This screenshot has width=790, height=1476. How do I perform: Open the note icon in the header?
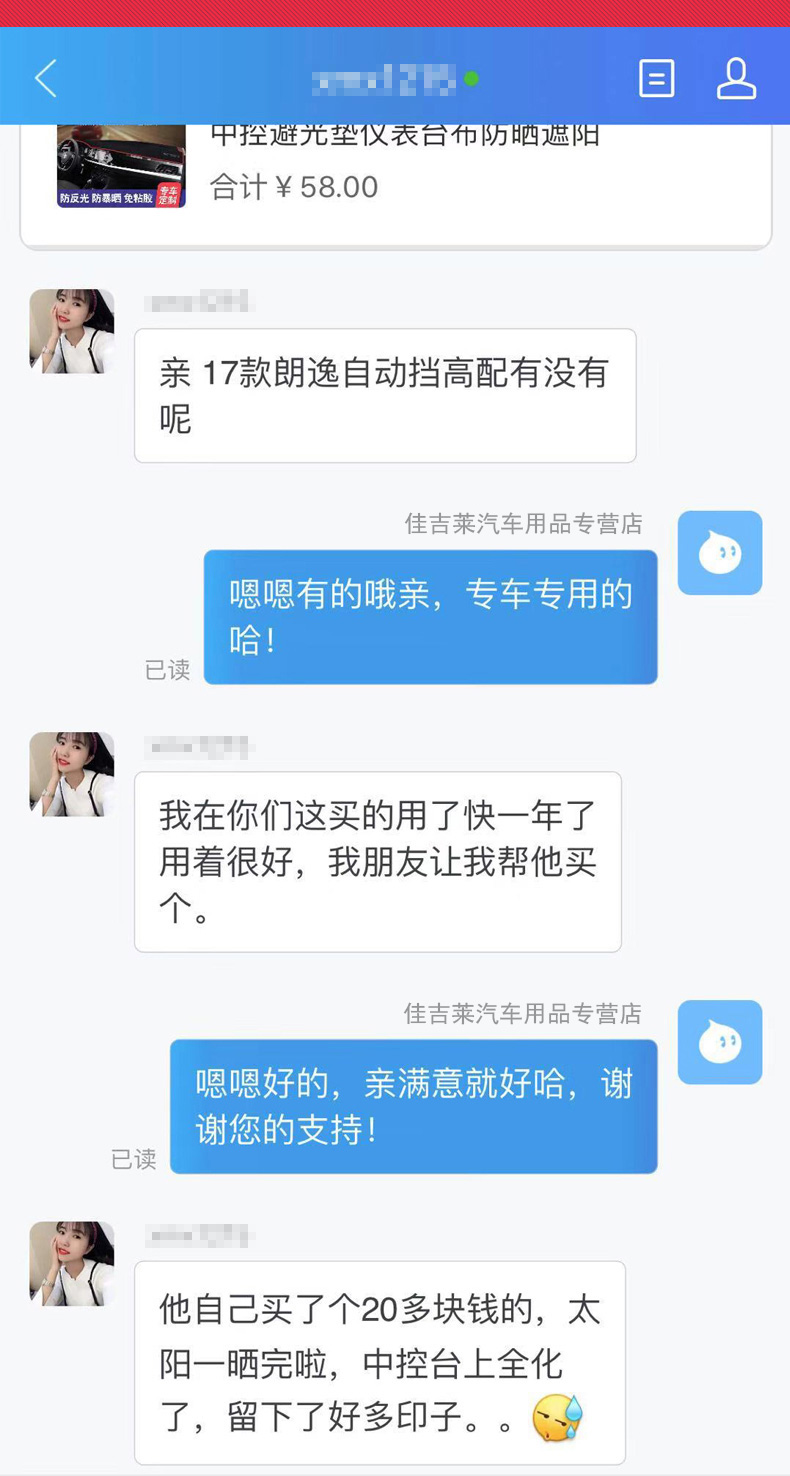(x=656, y=78)
